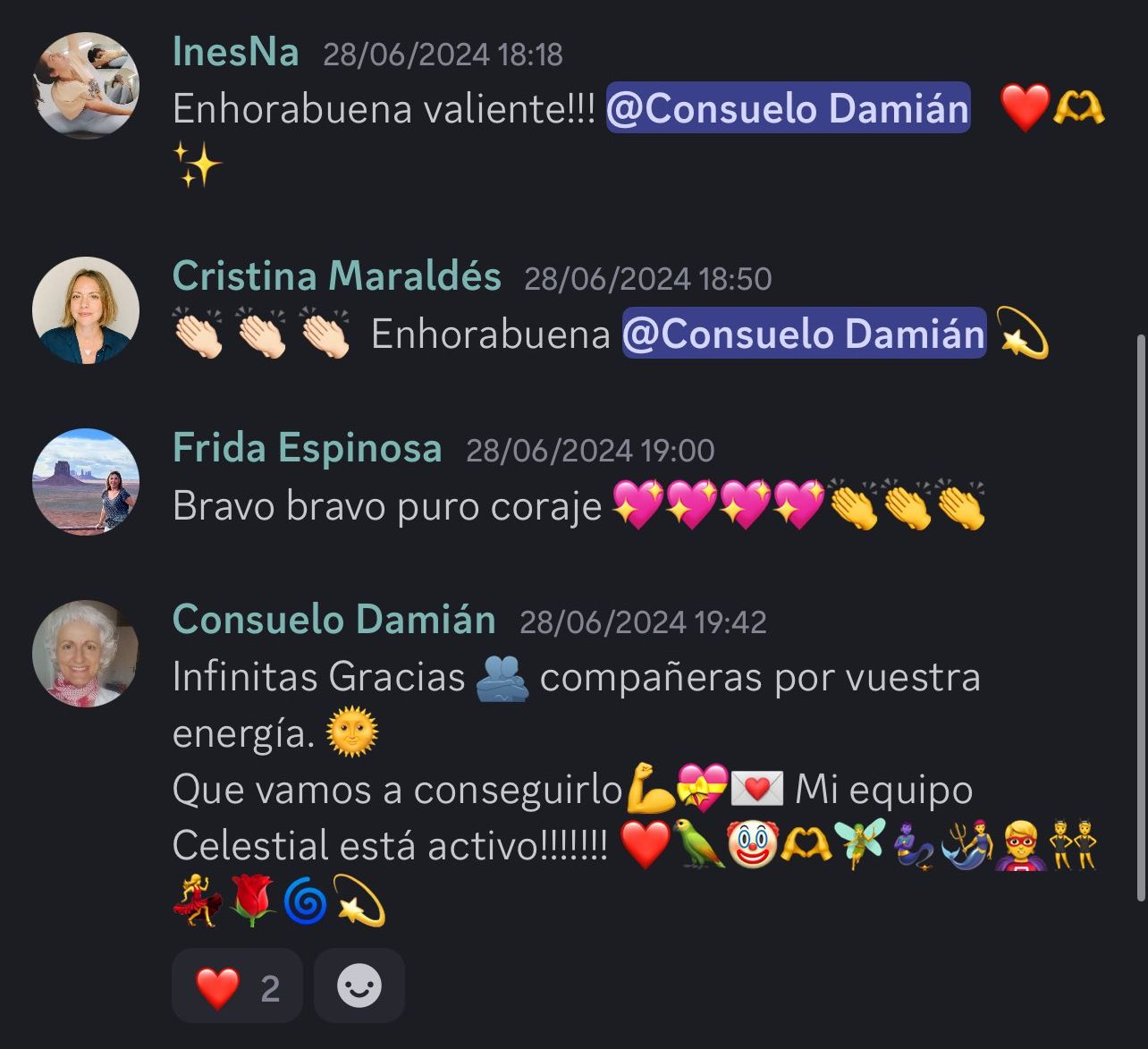Viewport: 1148px width, 1049px height.
Task: Open Cristina Maraldés's profile avatar
Action: pyautogui.click(x=86, y=310)
